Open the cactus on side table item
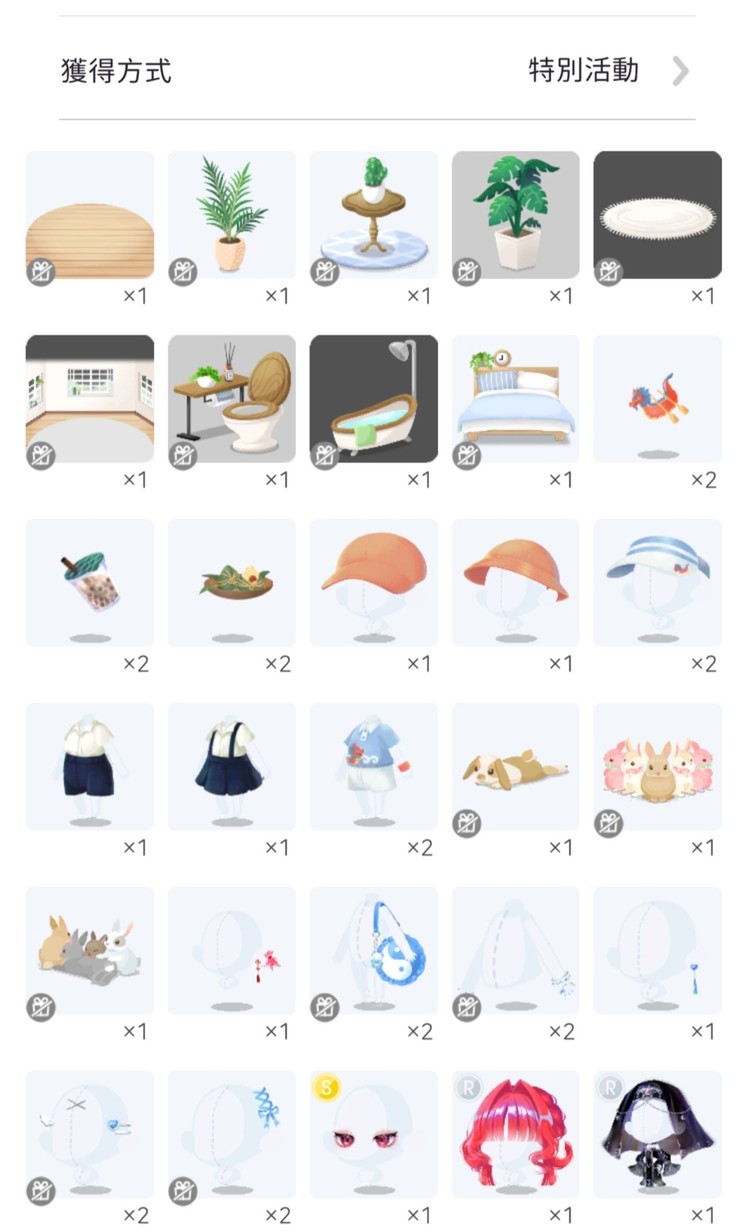The height and width of the screenshot is (1232, 750). point(374,215)
